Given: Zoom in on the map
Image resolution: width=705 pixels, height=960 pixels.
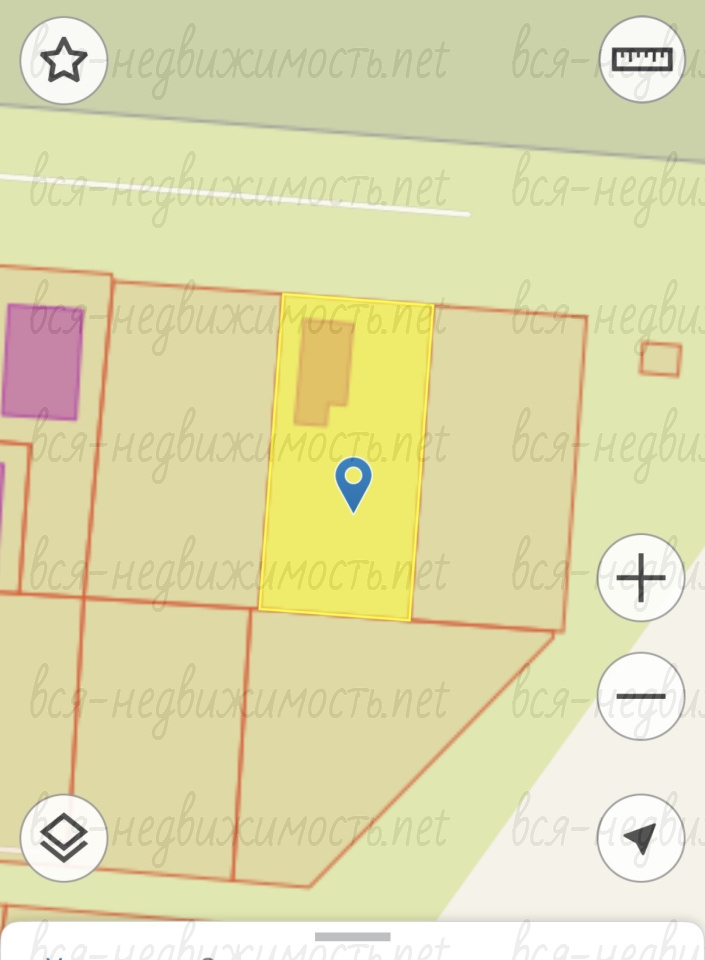Looking at the screenshot, I should 641,578.
